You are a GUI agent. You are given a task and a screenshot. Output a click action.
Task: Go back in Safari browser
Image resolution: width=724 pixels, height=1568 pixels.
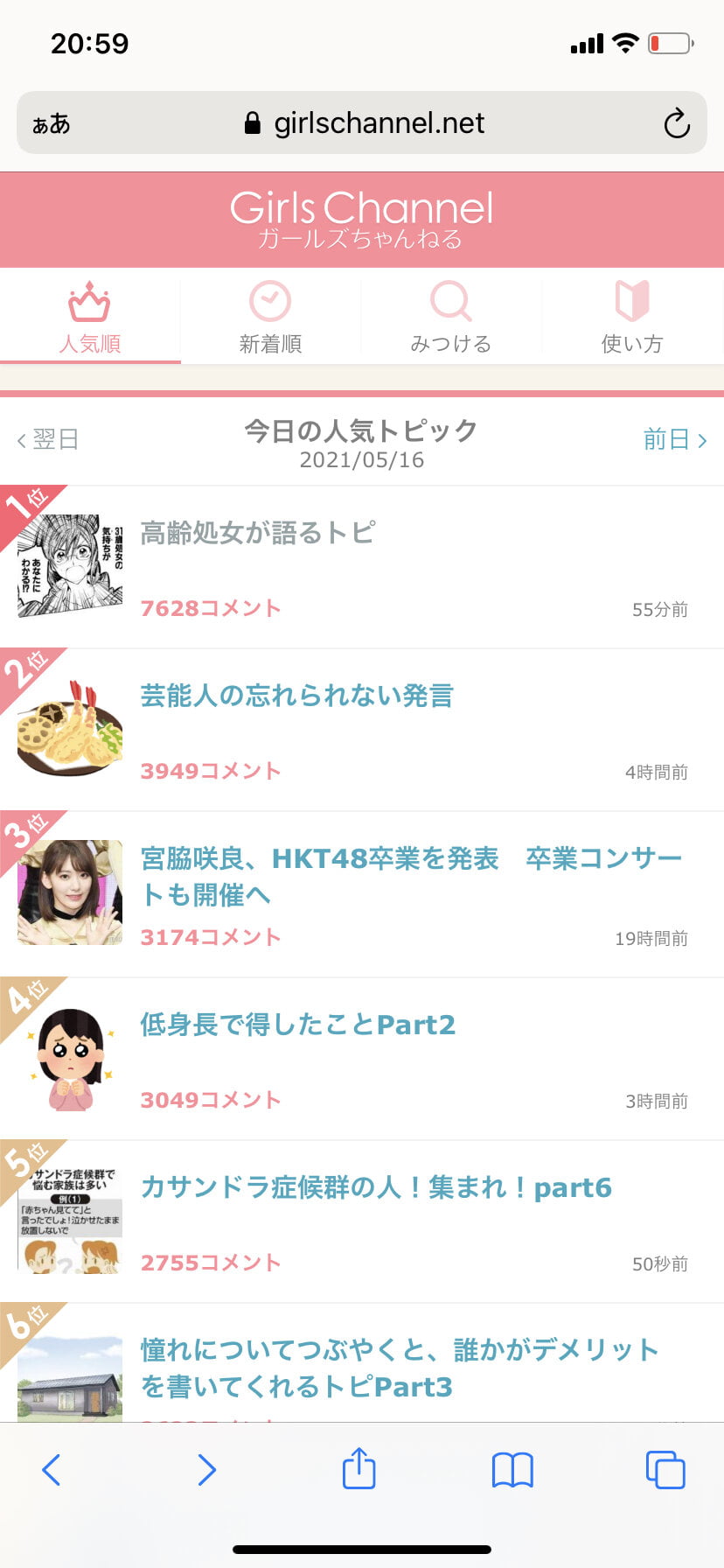52,1469
